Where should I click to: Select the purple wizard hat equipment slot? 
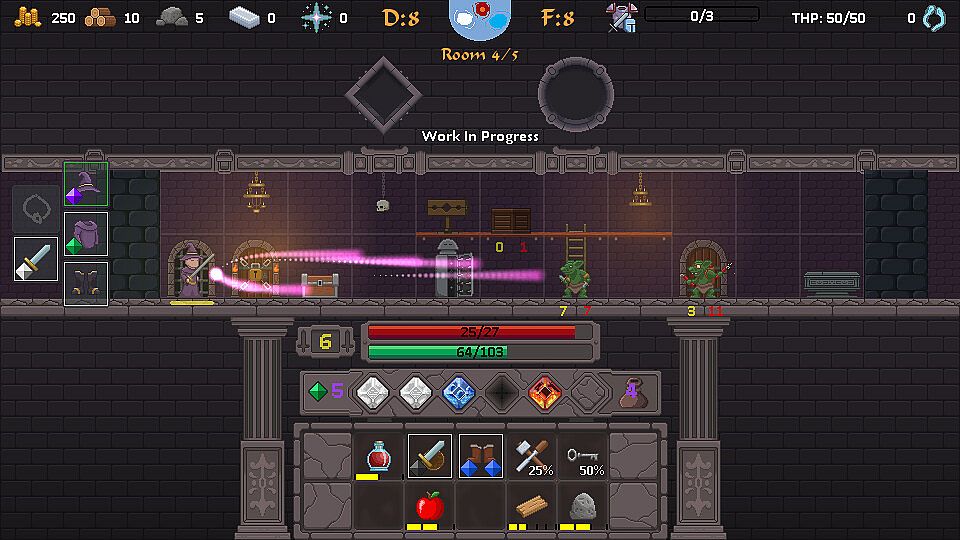click(x=86, y=185)
